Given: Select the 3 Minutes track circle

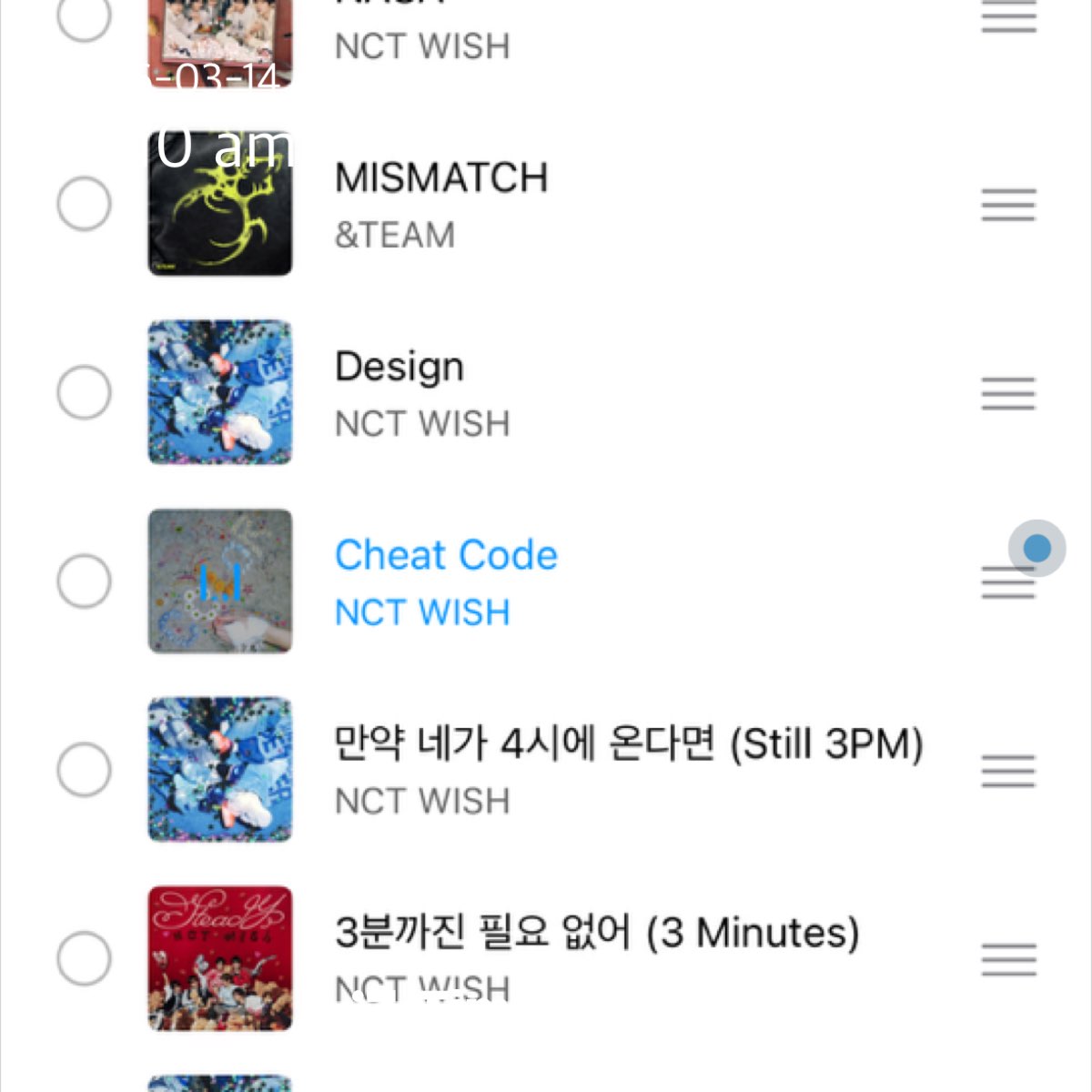Looking at the screenshot, I should (84, 958).
